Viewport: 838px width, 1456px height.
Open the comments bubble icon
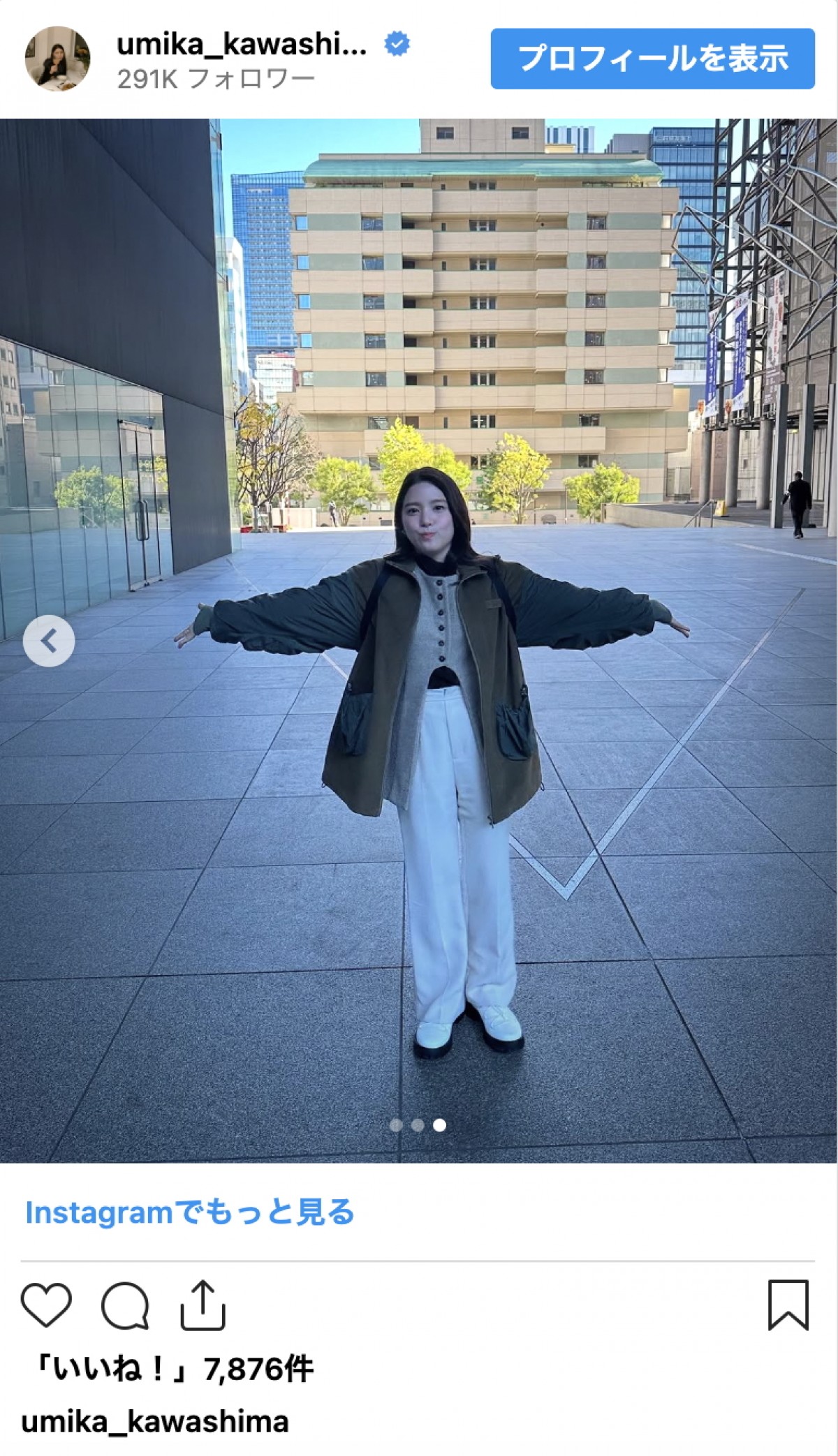[x=125, y=1305]
